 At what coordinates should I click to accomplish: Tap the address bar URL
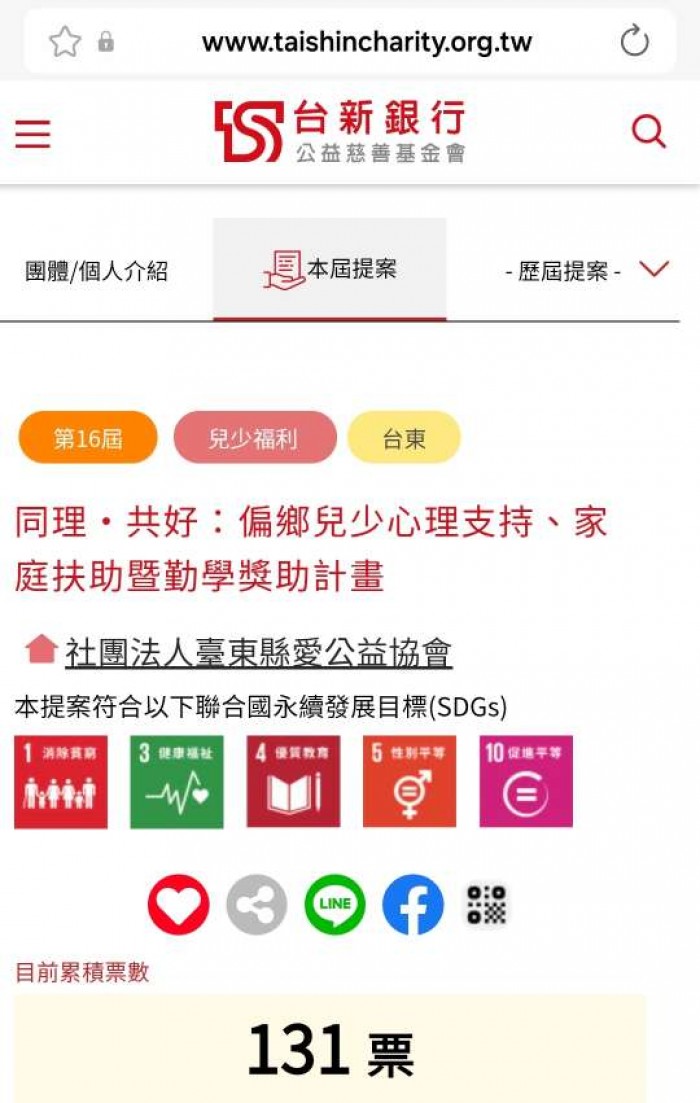click(366, 43)
